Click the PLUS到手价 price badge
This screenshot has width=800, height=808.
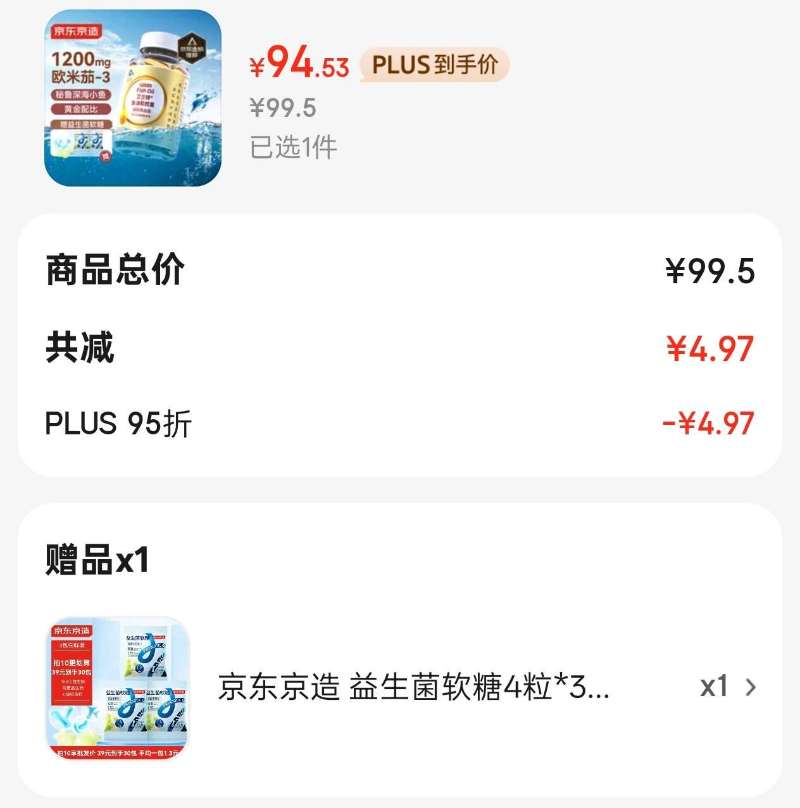pos(438,64)
